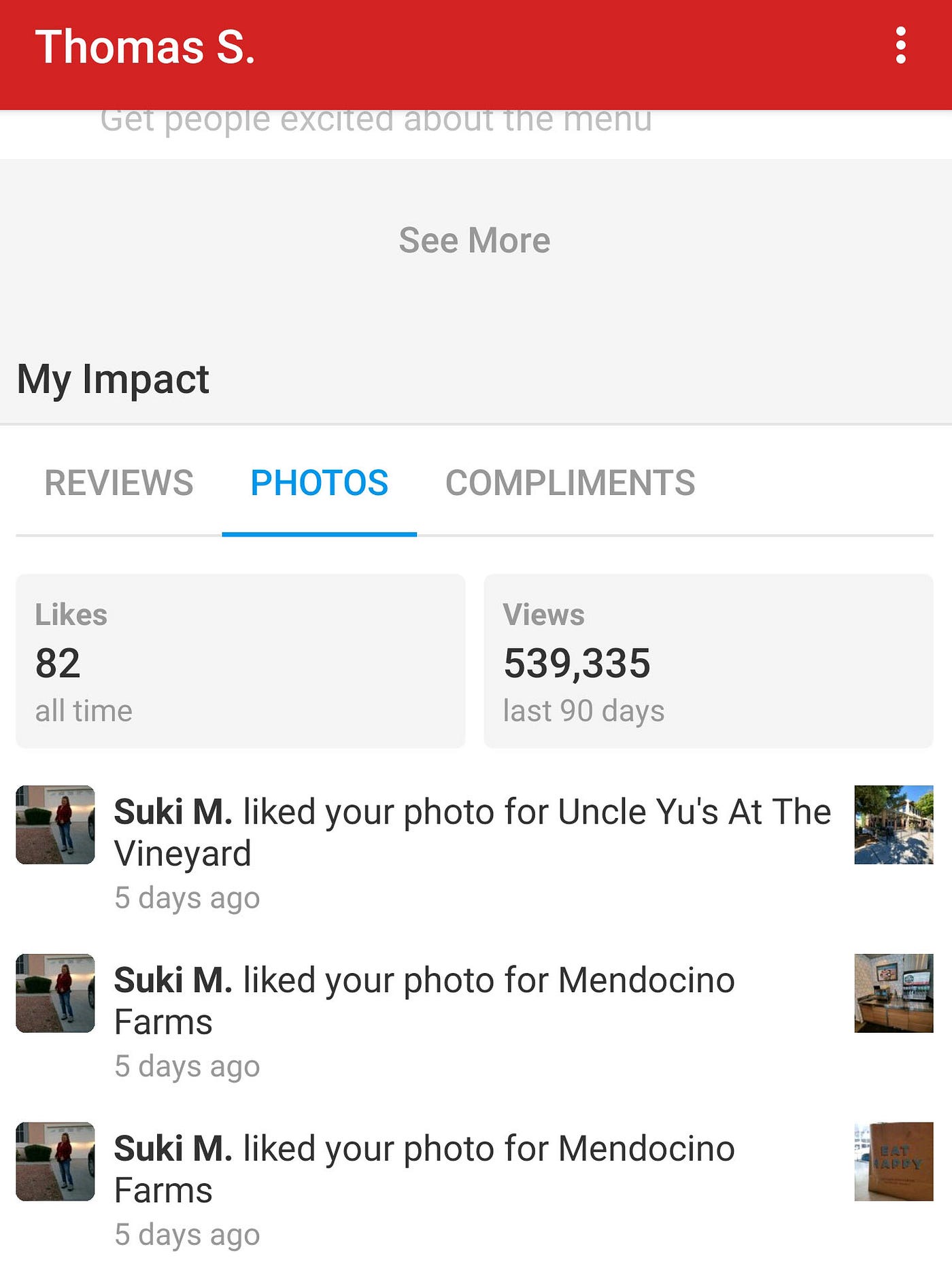Switch to the Reviews tab
Image resolution: width=952 pixels, height=1262 pixels.
(119, 483)
